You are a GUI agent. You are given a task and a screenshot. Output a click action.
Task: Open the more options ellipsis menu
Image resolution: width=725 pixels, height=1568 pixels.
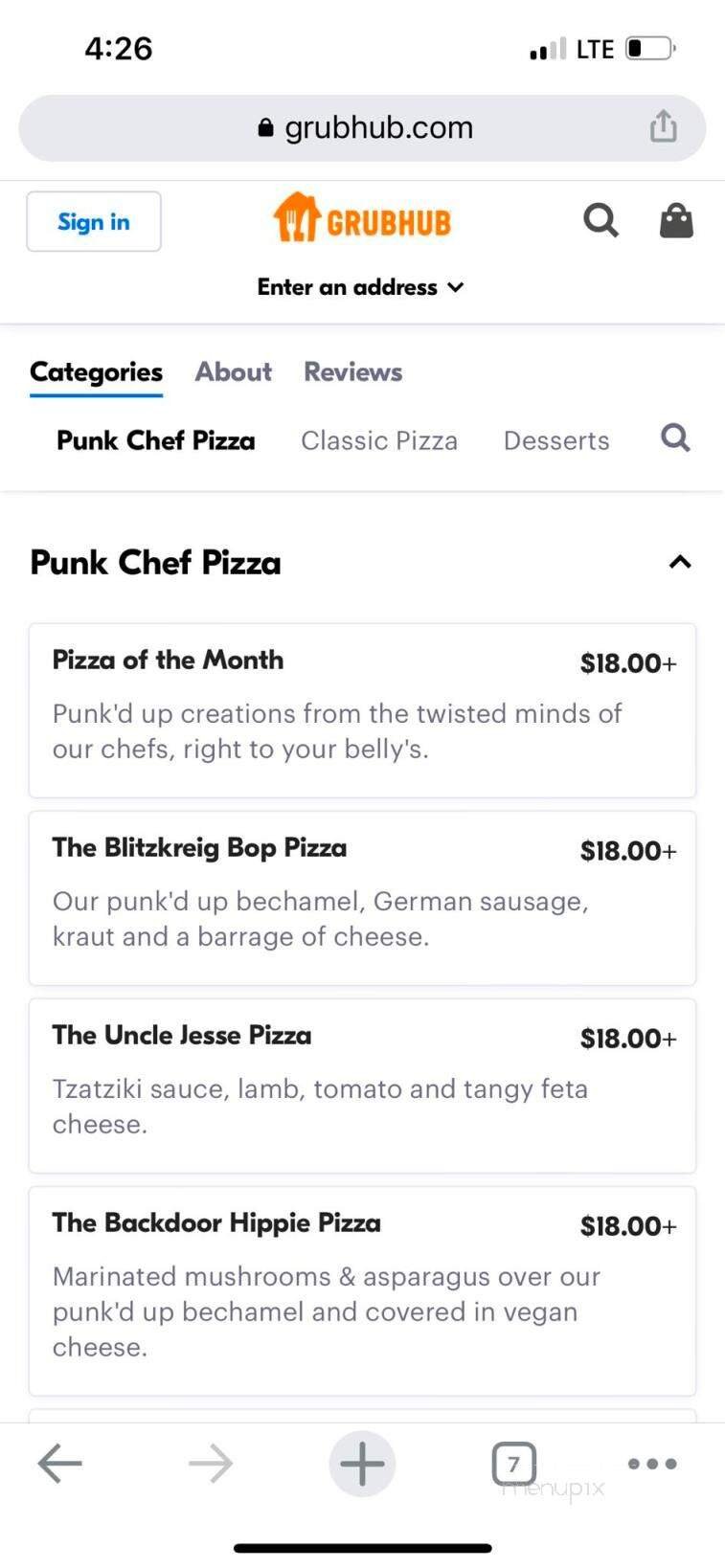coord(651,1463)
